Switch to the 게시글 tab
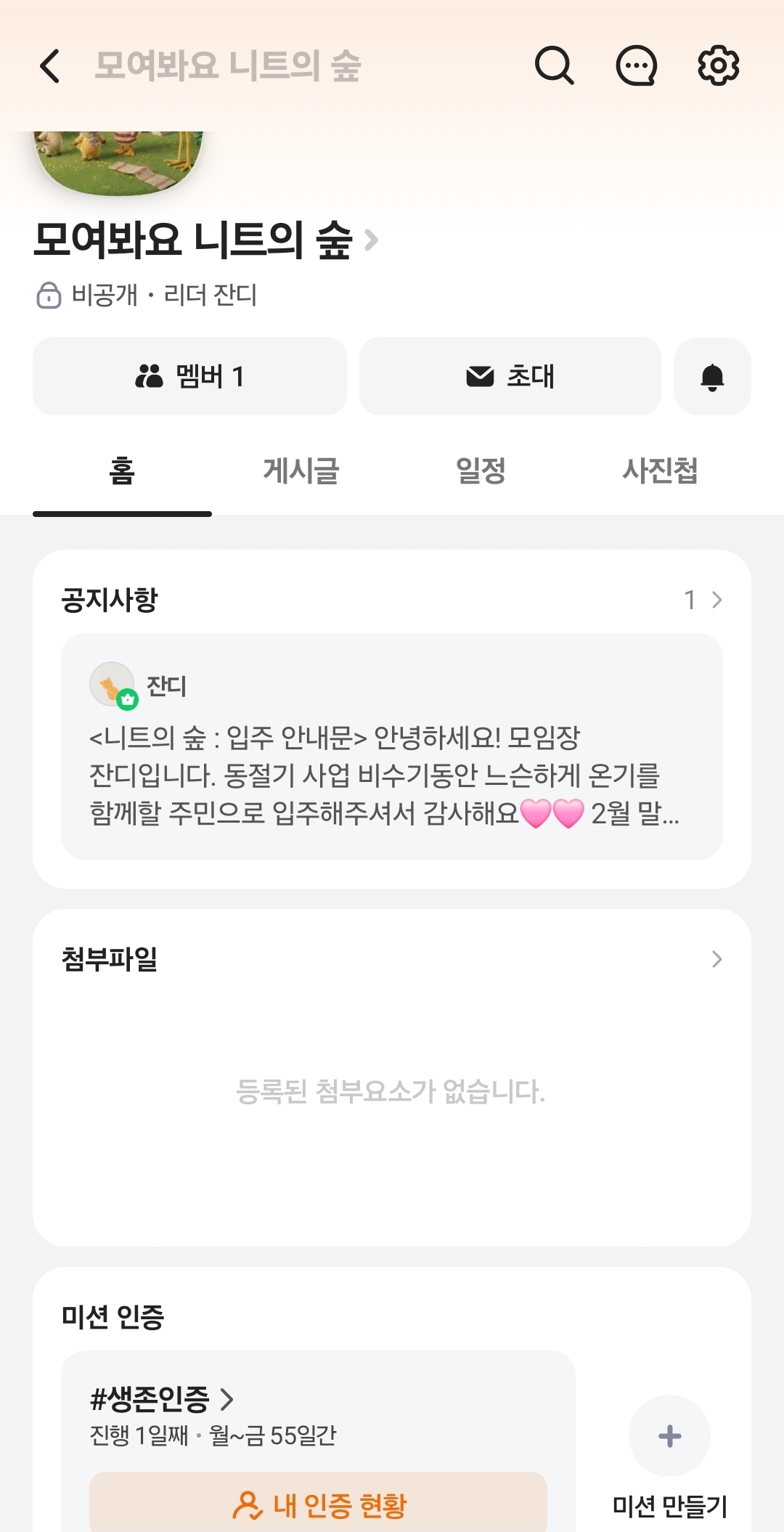 pos(301,470)
